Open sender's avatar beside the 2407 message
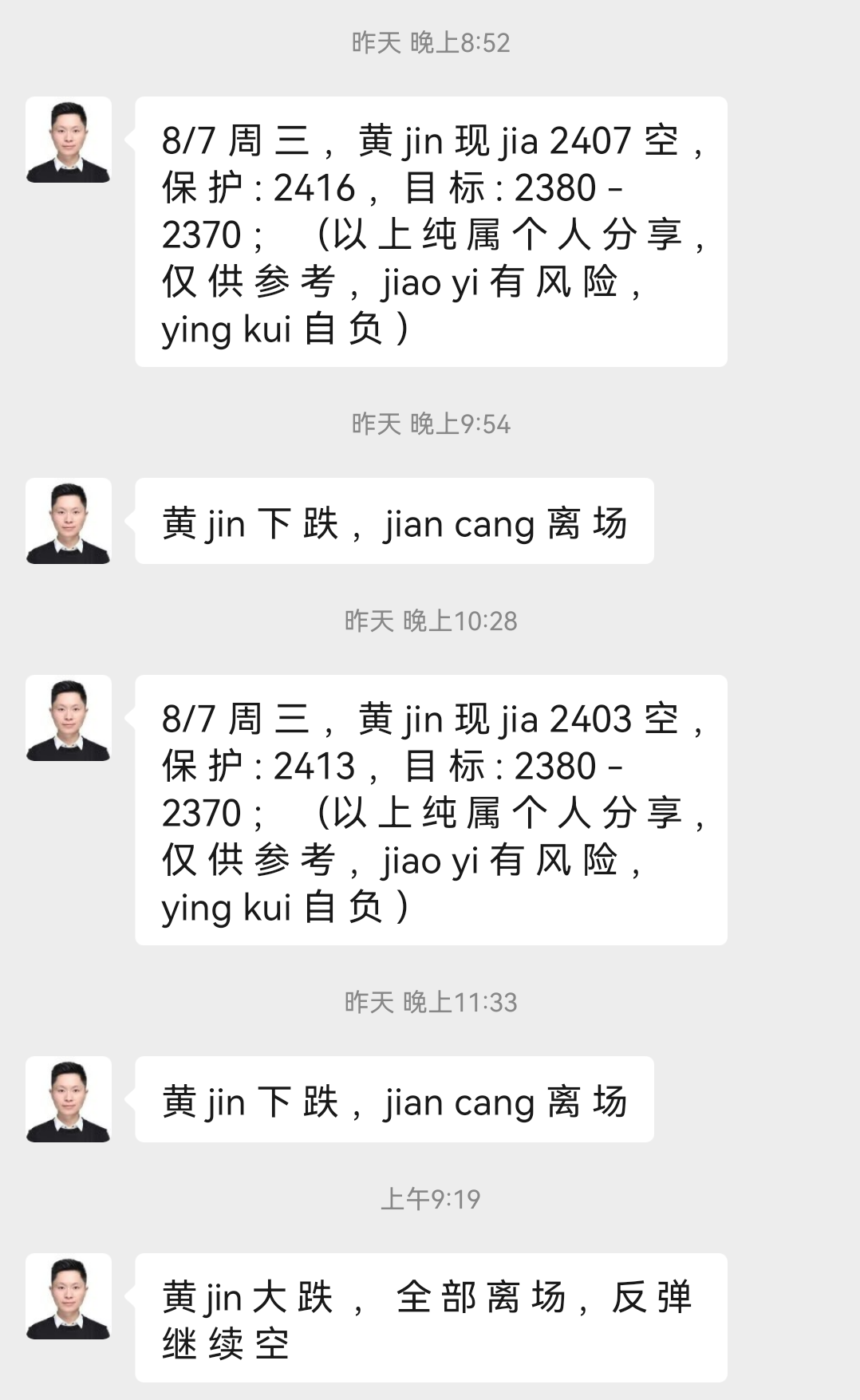Viewport: 860px width, 1400px height. point(69,140)
